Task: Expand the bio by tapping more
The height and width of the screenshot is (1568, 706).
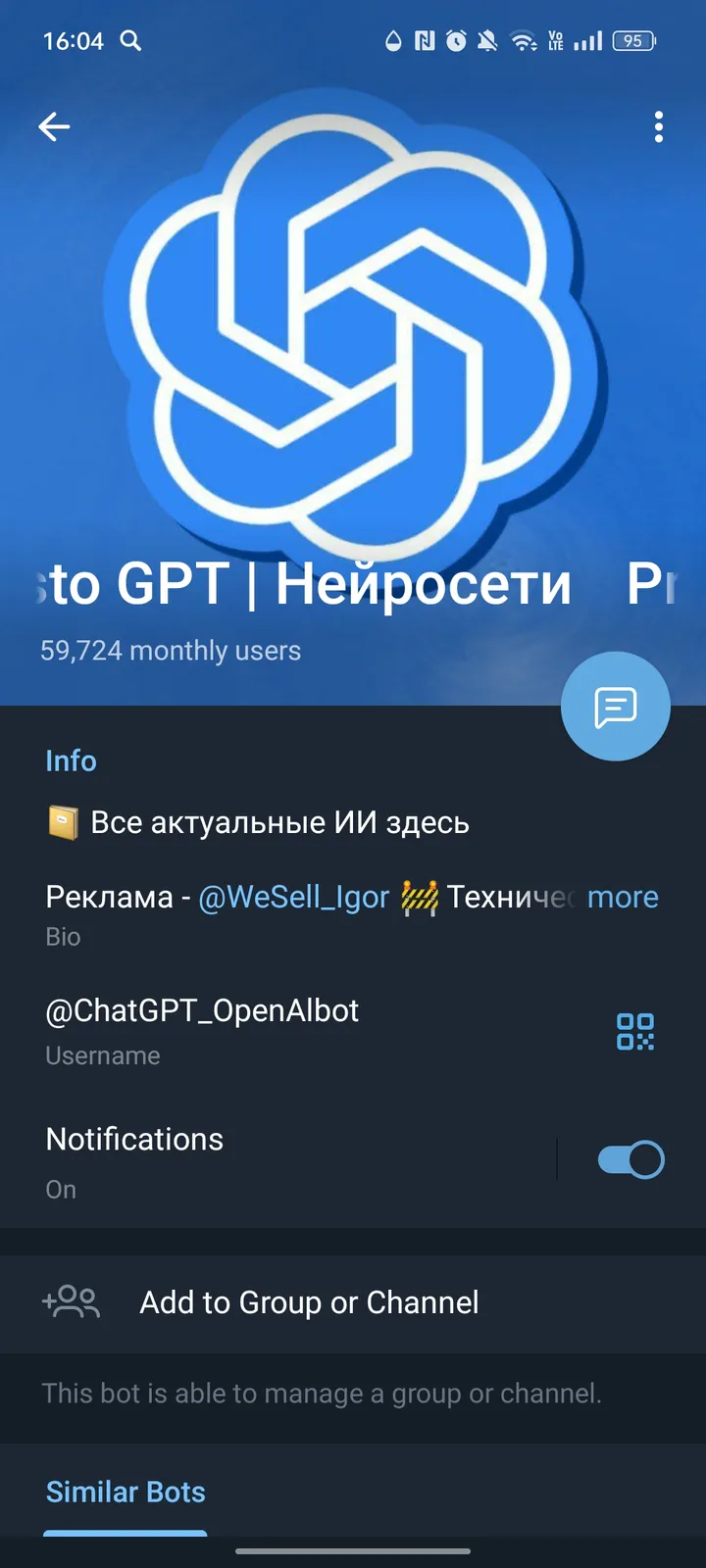Action: tap(624, 897)
